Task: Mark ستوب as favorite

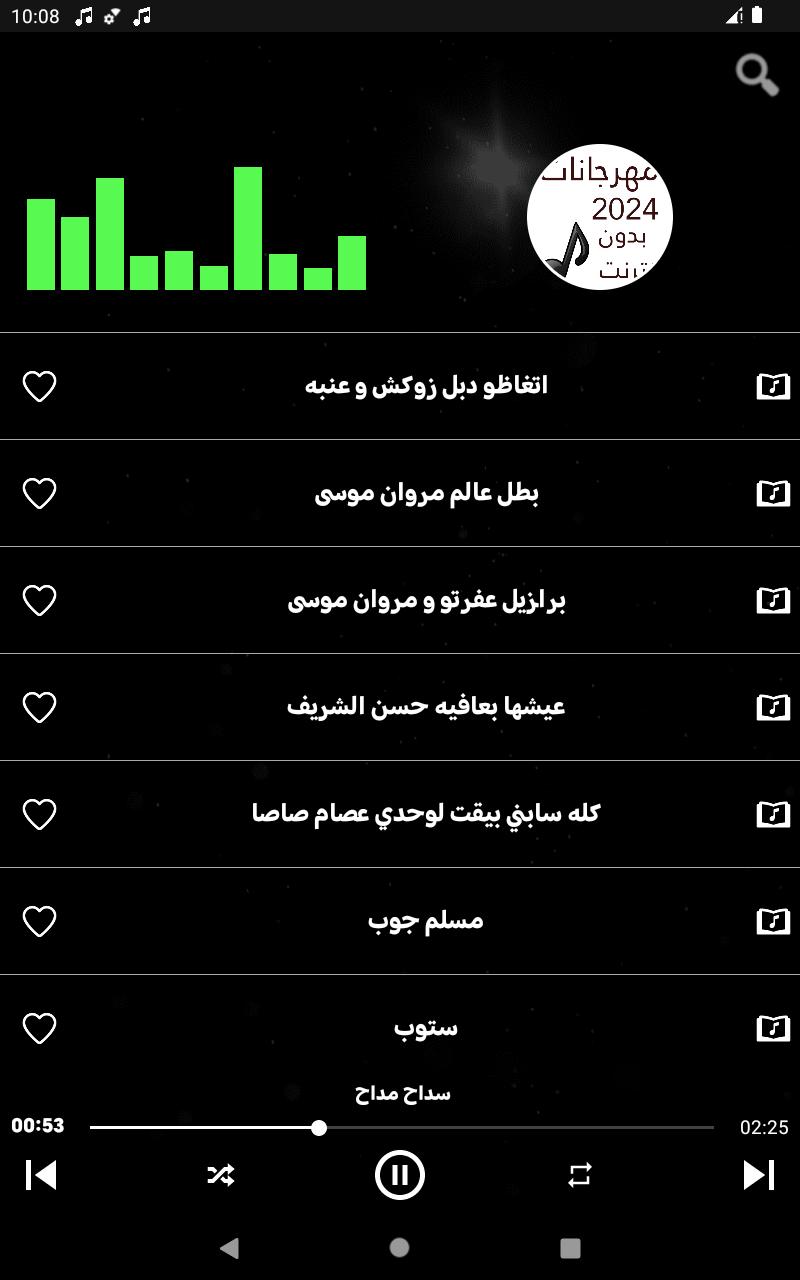Action: coord(40,1028)
